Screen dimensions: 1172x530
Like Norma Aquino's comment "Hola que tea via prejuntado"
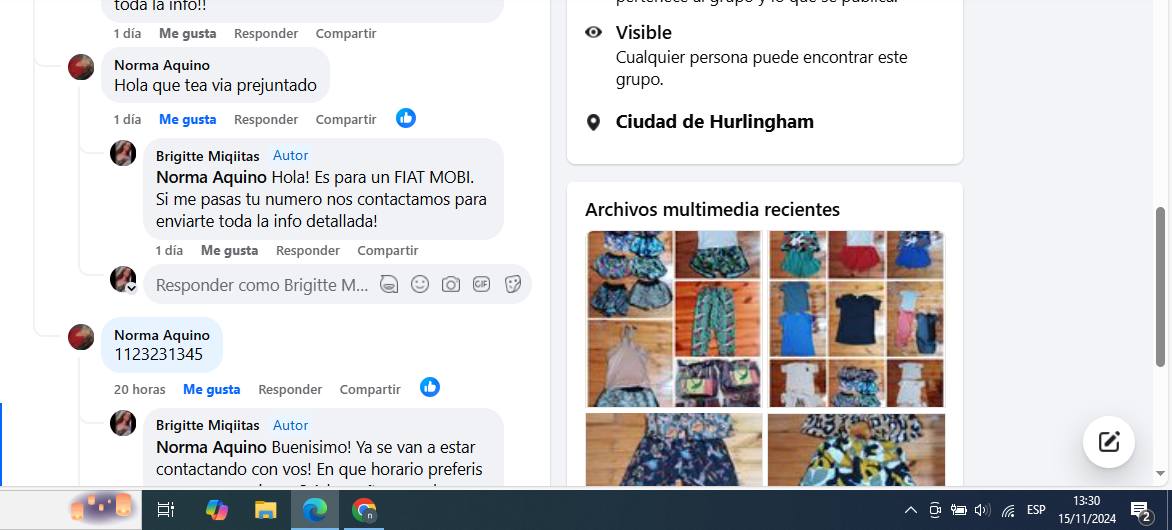tap(187, 119)
